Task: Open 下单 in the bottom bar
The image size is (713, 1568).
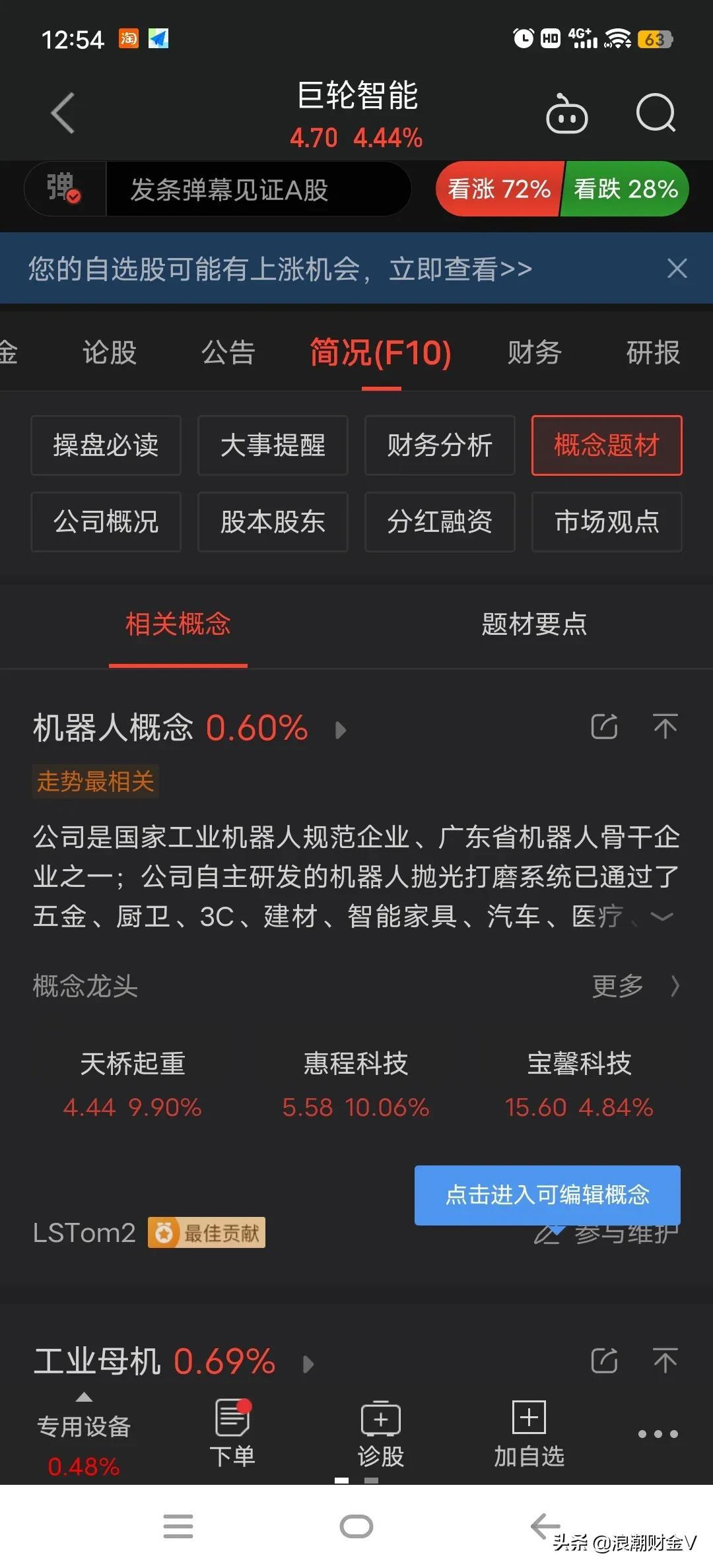Action: point(232,1432)
